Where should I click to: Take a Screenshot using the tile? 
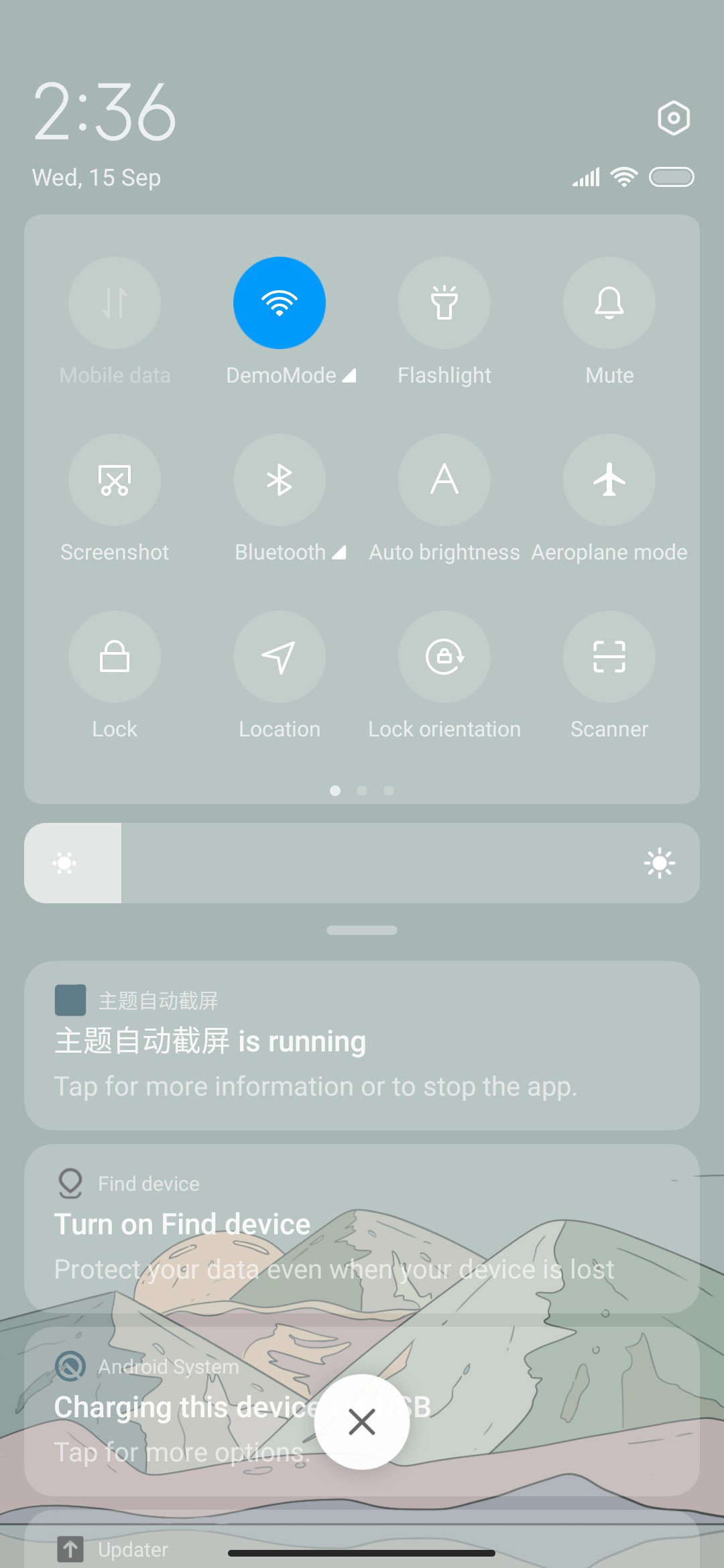tap(115, 480)
